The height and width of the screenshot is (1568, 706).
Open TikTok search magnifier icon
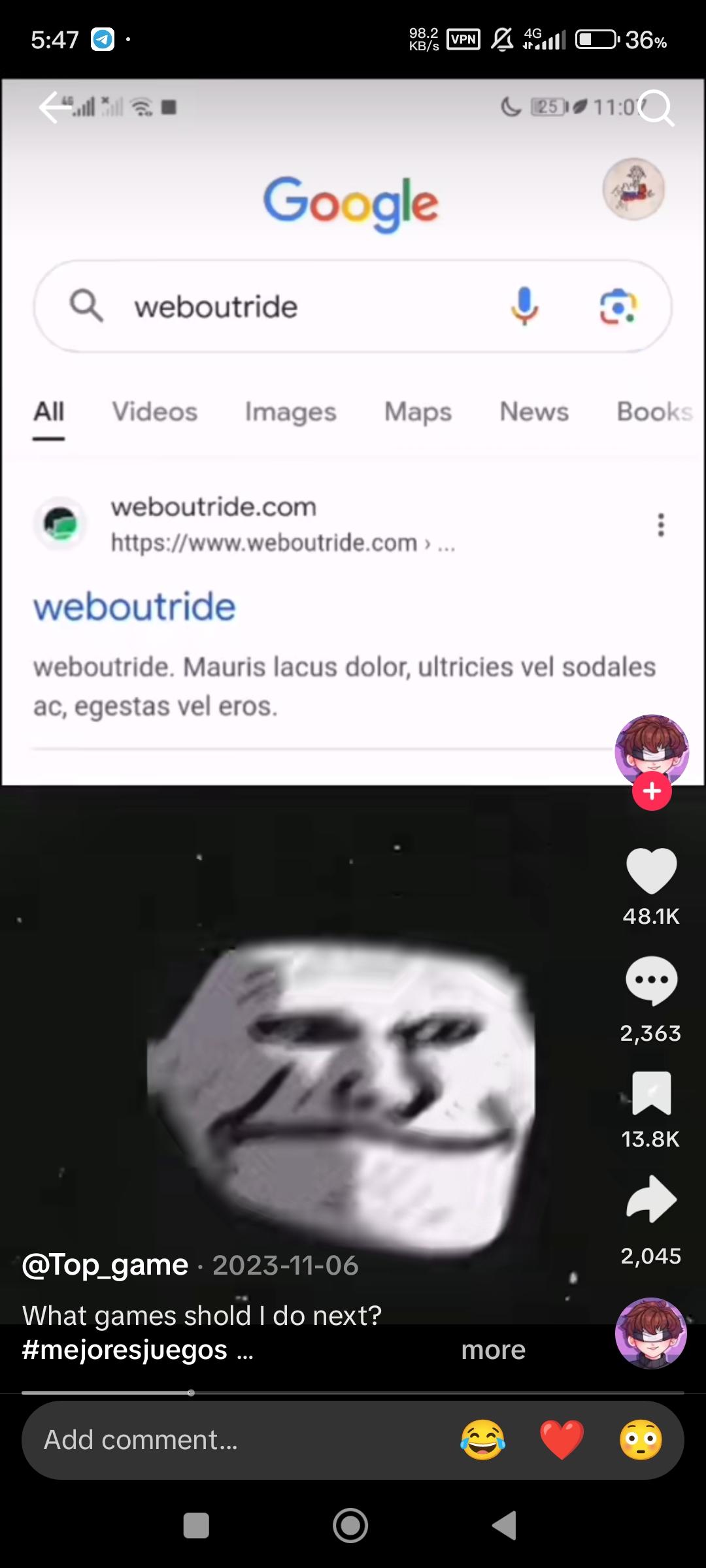coord(655,108)
